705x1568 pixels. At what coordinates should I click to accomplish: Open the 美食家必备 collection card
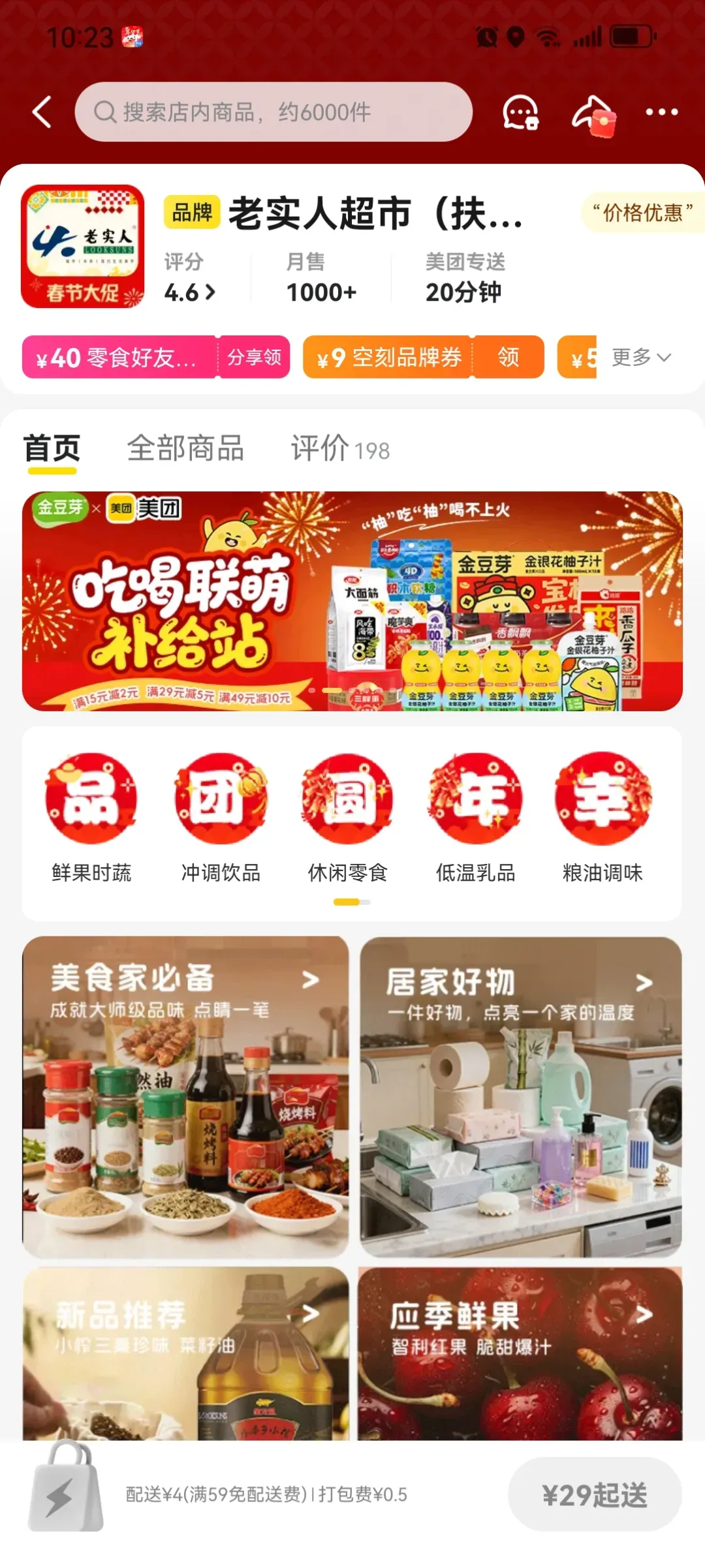coord(185,1096)
